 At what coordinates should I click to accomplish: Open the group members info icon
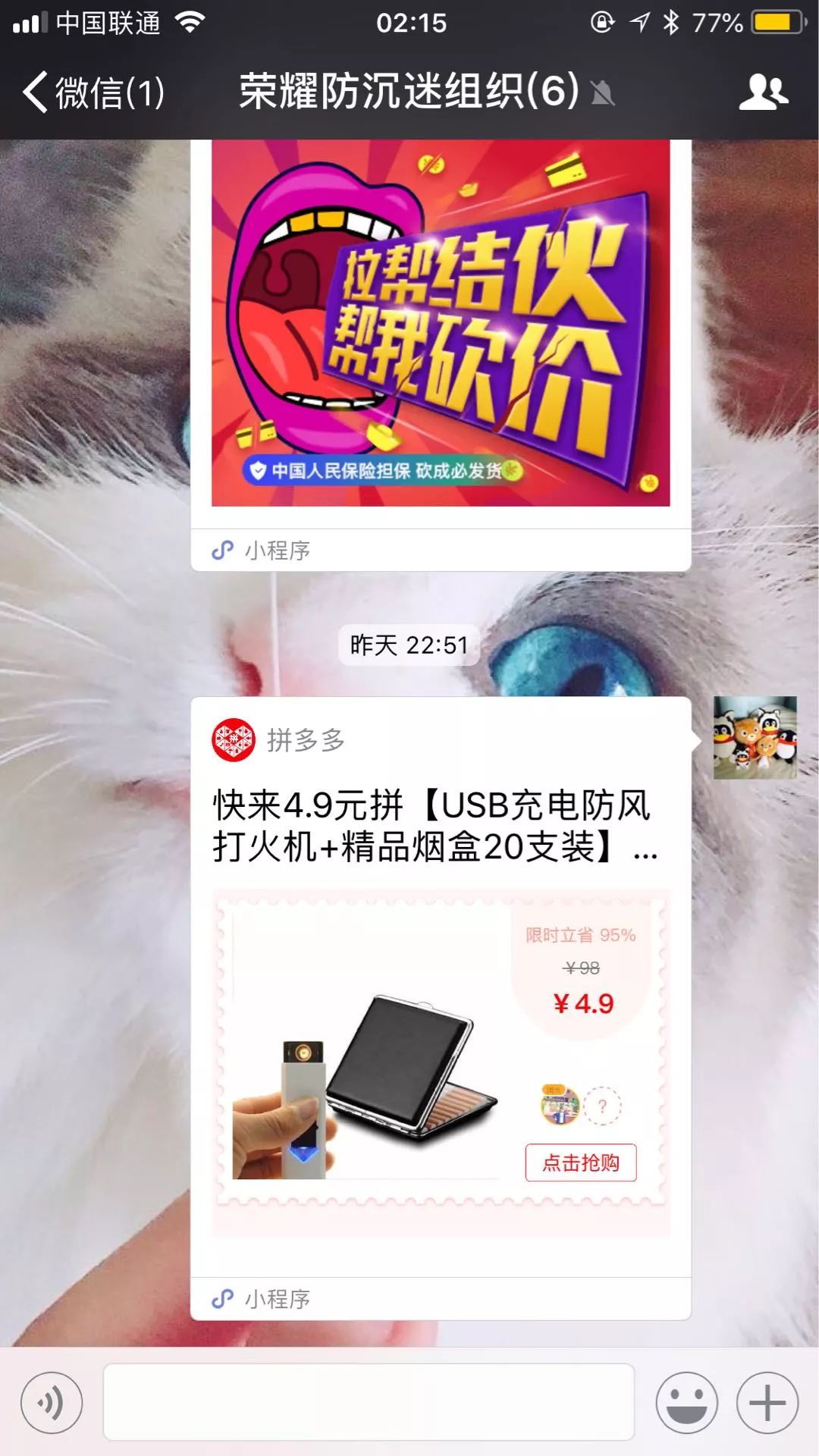(763, 93)
